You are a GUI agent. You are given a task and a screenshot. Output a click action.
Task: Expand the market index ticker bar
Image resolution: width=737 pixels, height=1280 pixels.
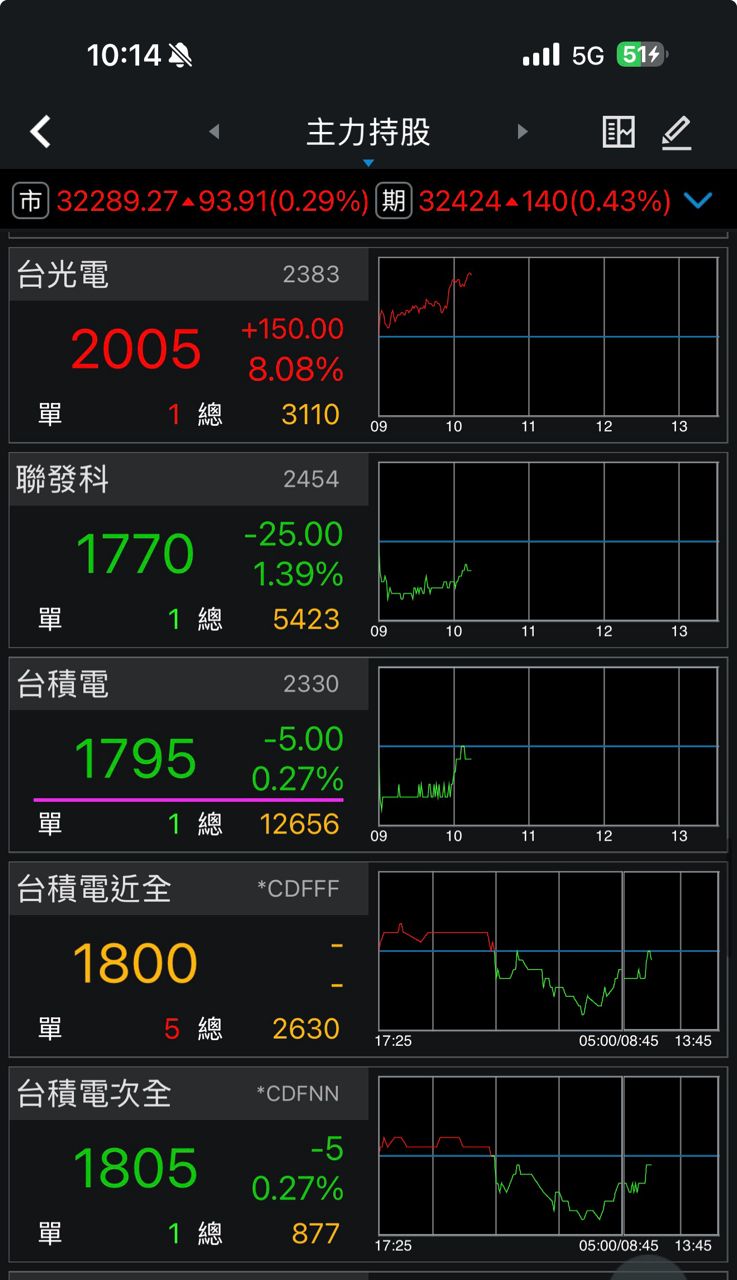click(x=698, y=201)
